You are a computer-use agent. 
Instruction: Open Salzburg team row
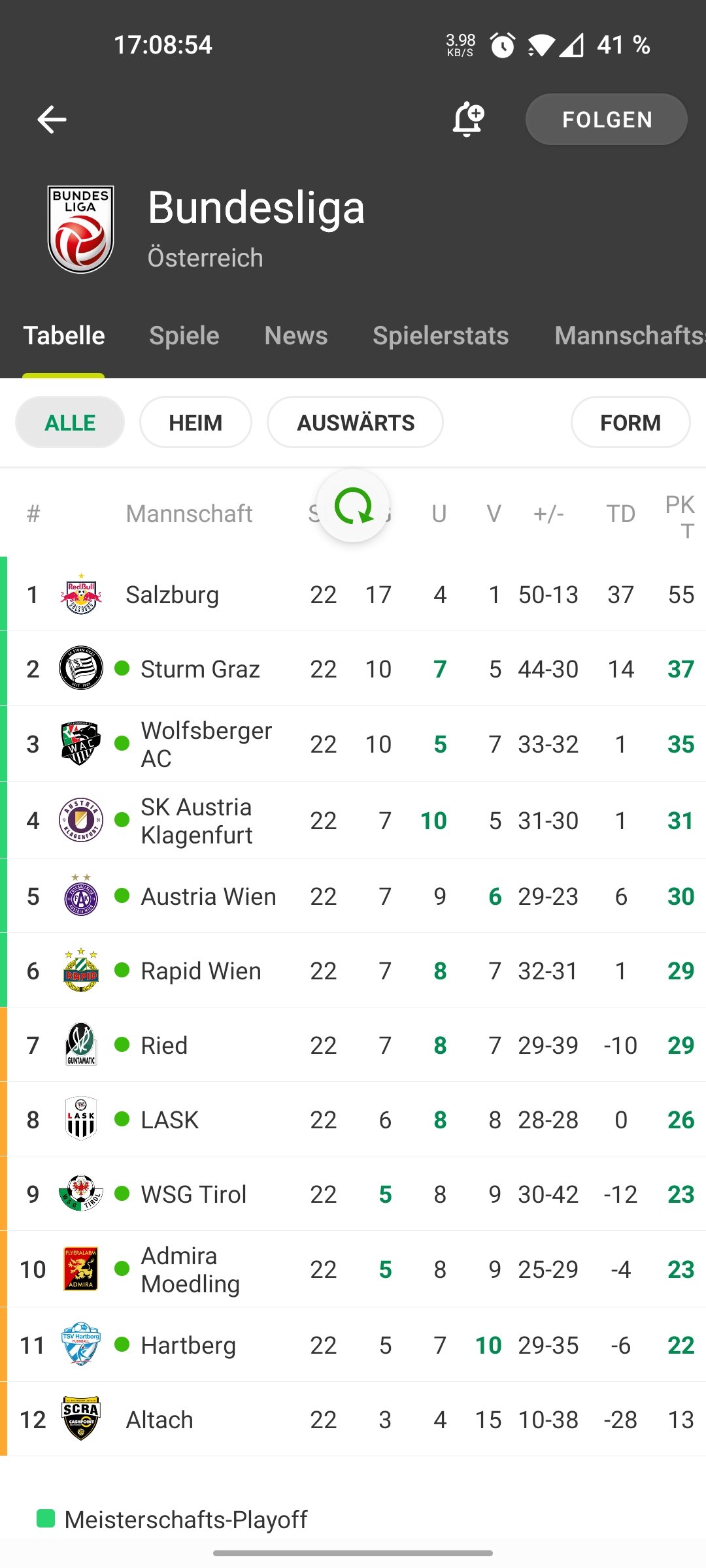[x=353, y=595]
